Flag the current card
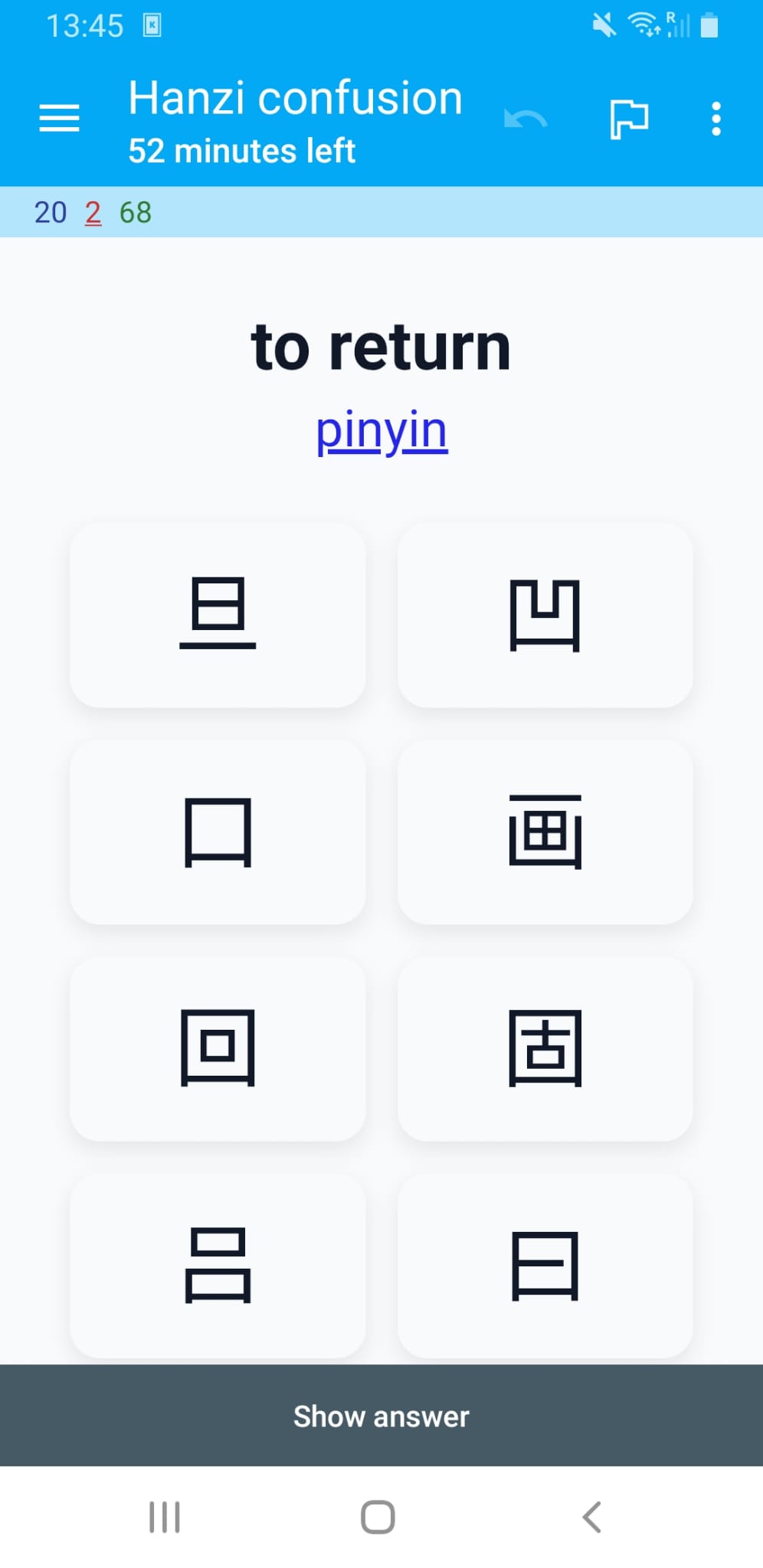Viewport: 763px width, 1568px height. pyautogui.click(x=629, y=119)
